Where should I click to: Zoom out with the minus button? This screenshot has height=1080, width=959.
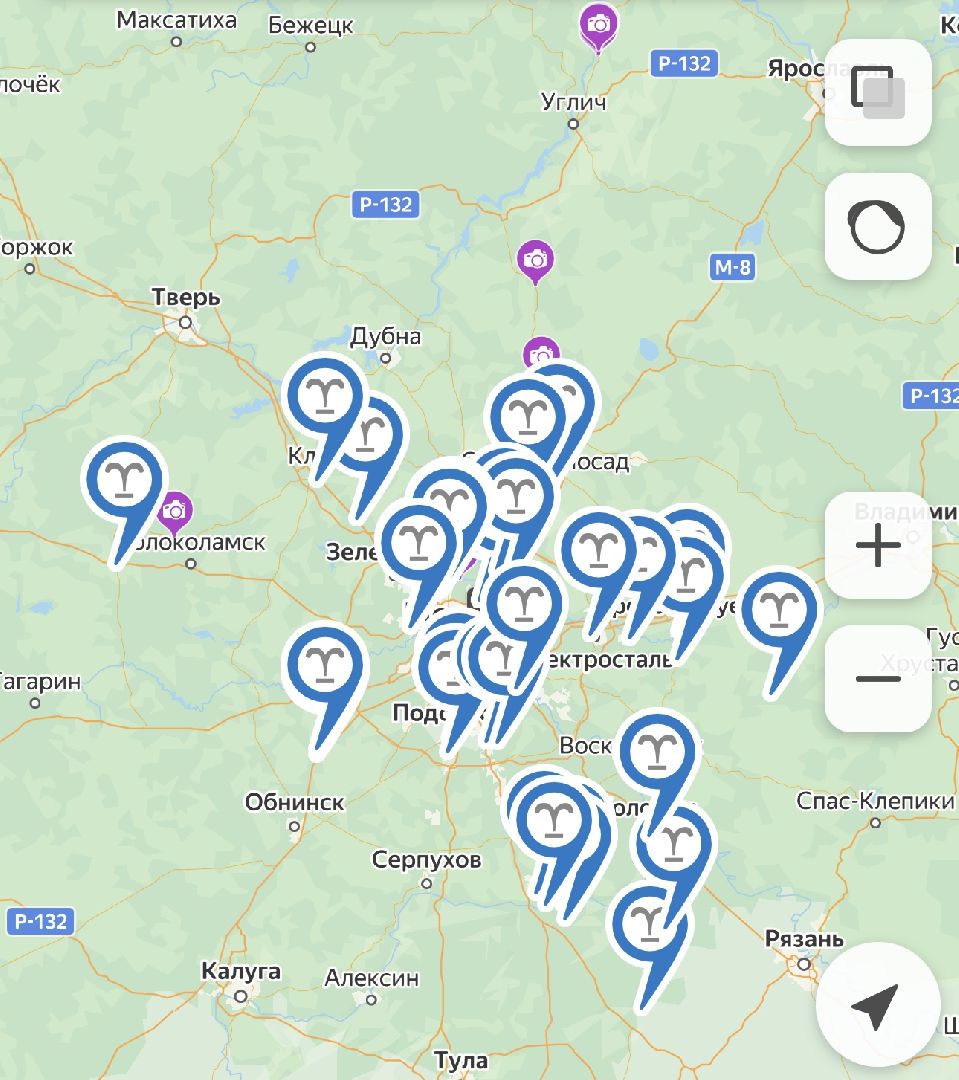click(x=878, y=678)
